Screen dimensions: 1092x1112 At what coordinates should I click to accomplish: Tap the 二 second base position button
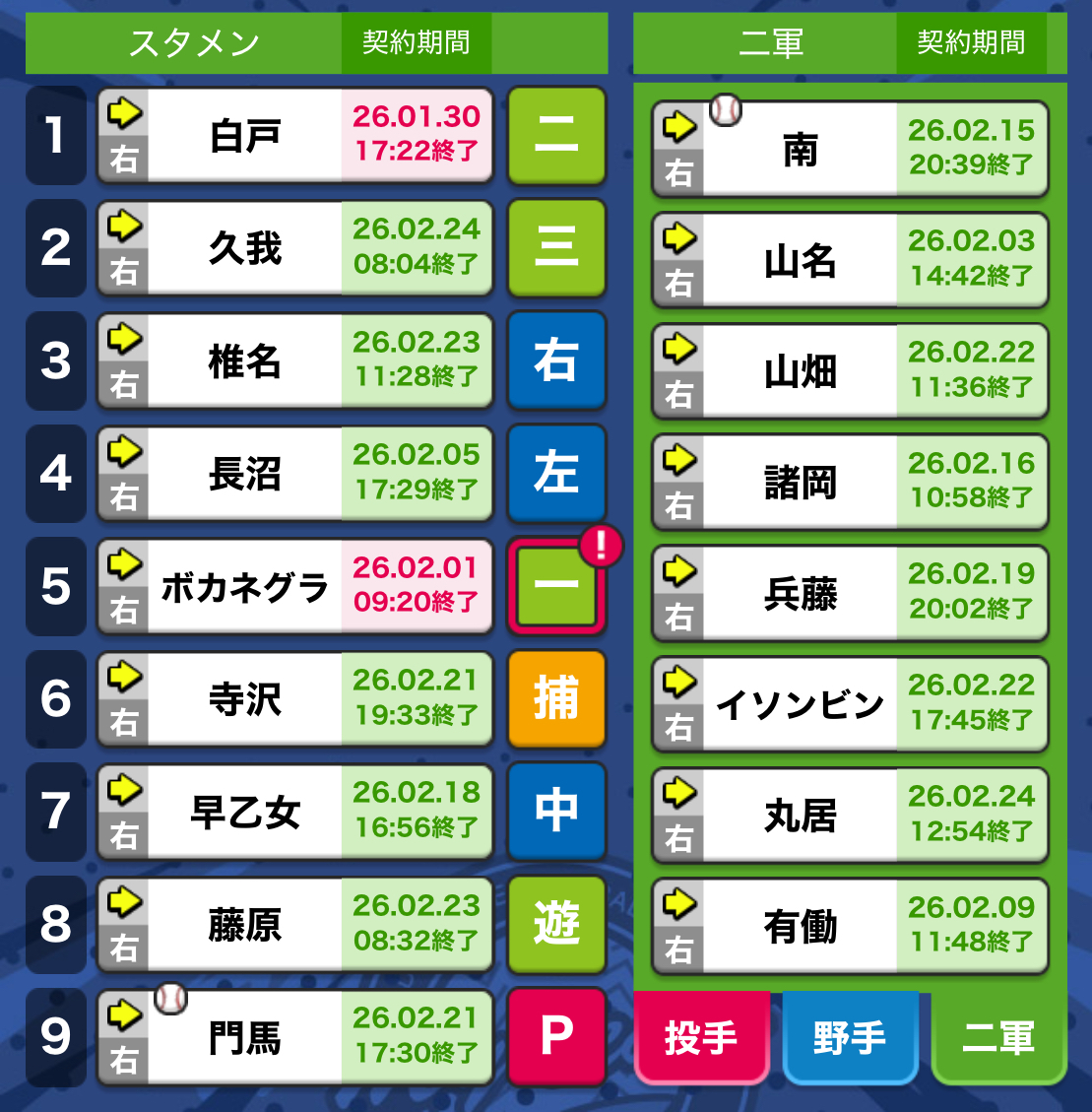(x=556, y=135)
